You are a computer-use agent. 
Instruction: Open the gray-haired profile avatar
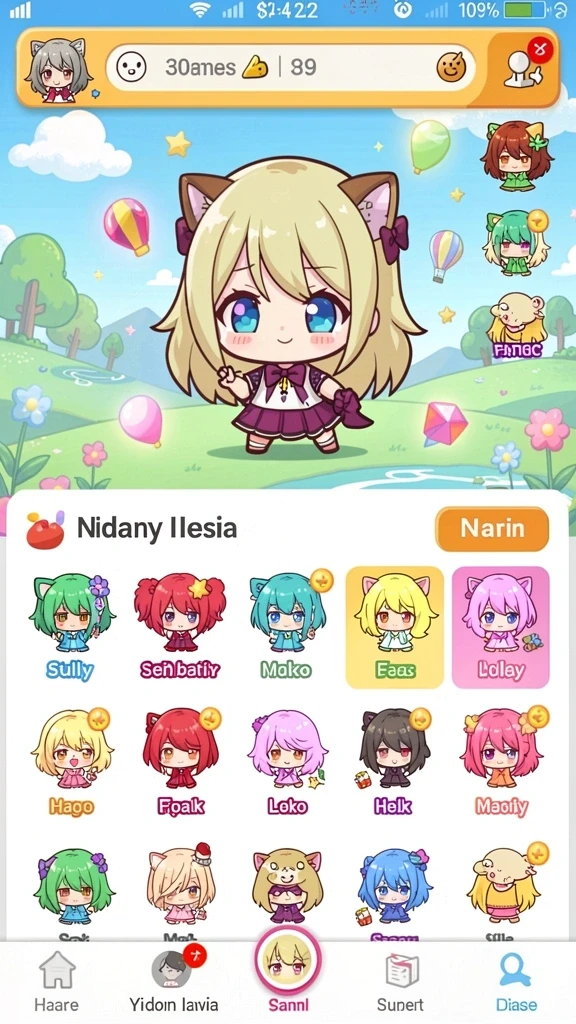coord(58,69)
